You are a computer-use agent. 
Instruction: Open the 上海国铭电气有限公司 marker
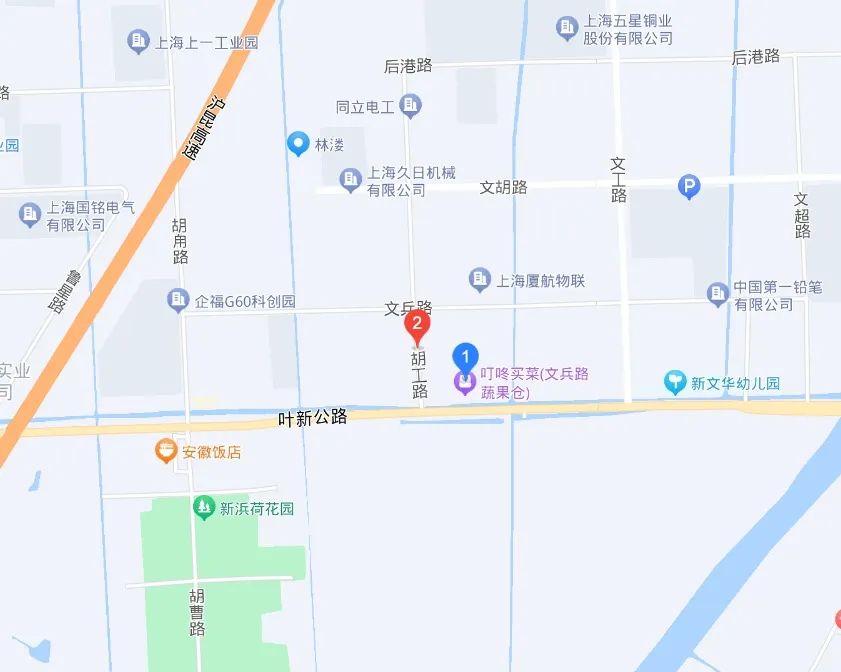(30, 212)
